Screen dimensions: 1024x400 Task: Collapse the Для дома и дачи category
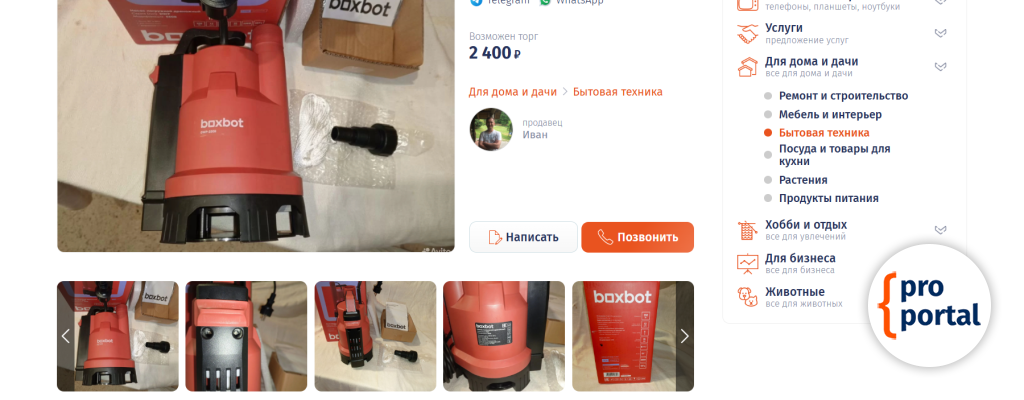(940, 67)
